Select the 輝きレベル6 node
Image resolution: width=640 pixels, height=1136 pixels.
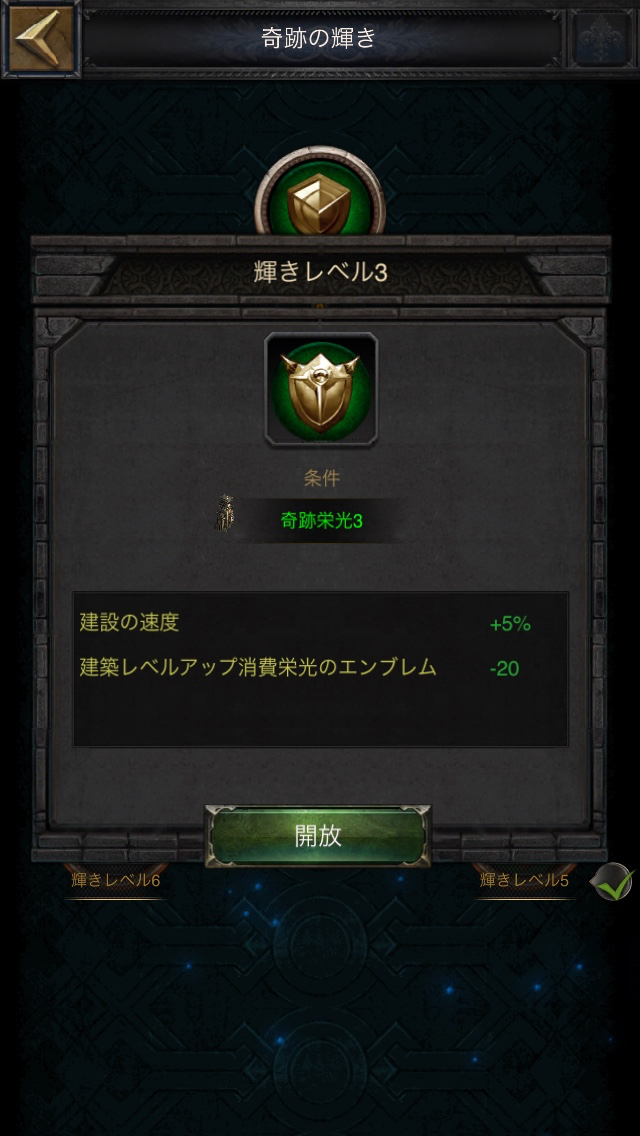click(x=115, y=880)
